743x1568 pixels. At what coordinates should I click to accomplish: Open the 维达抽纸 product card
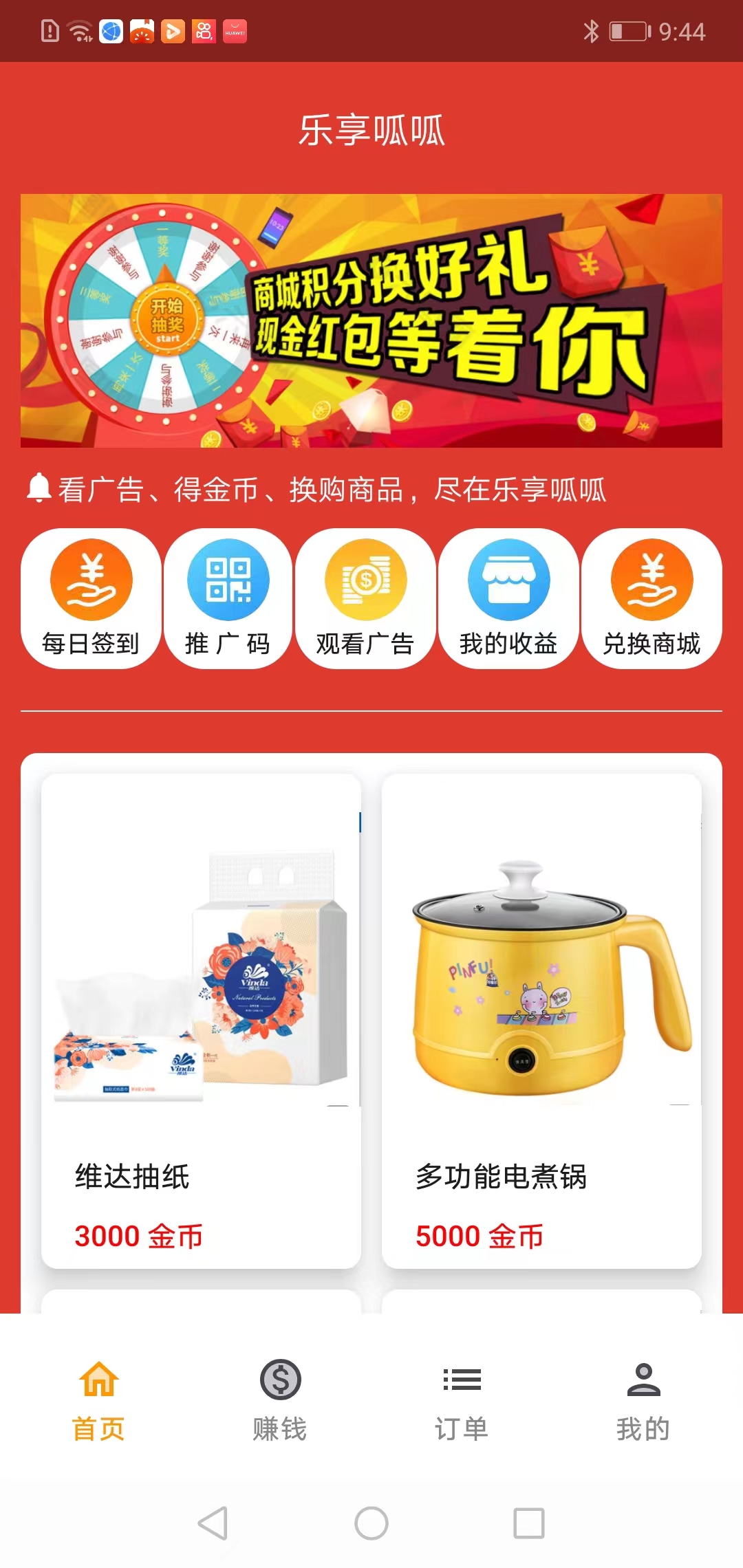click(x=201, y=1021)
